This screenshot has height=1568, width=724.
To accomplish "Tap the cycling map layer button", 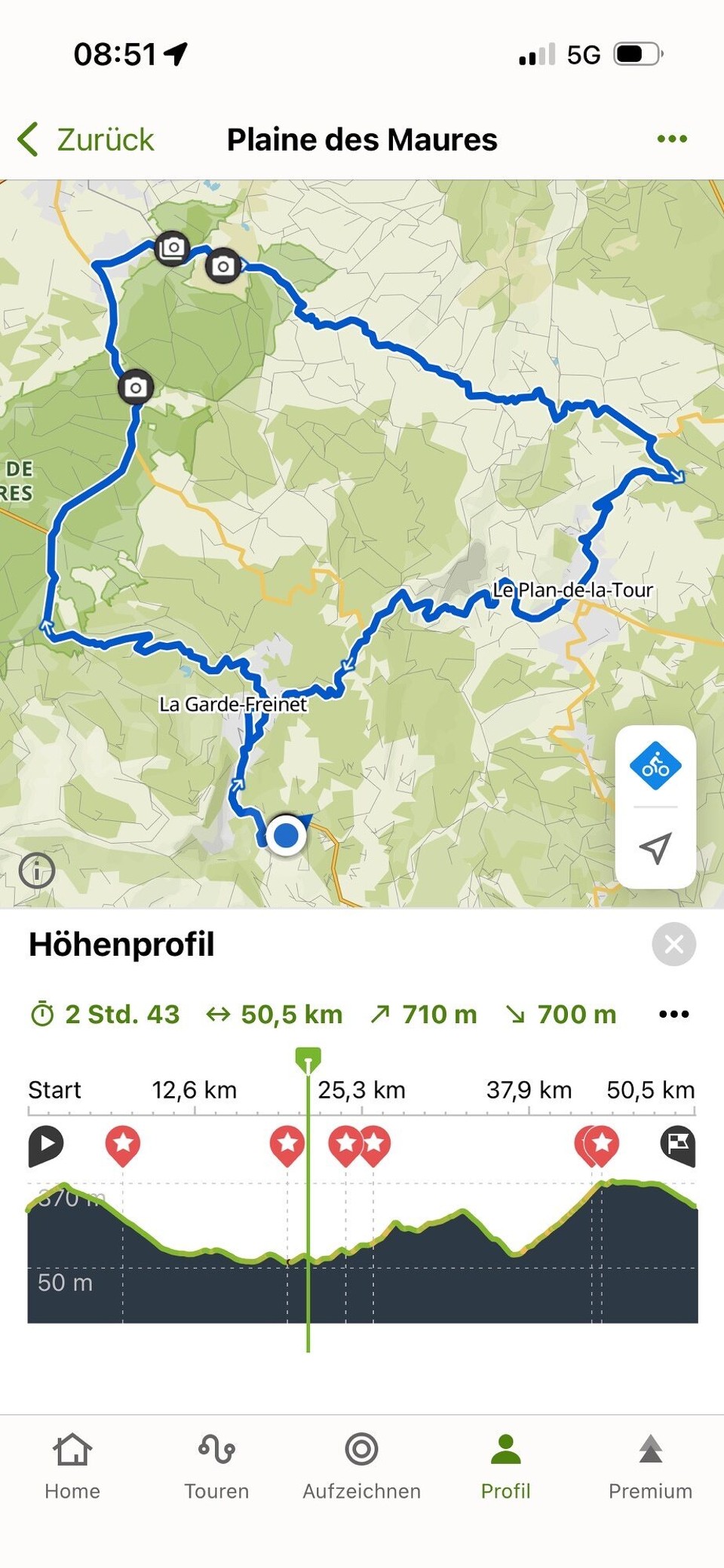I will pos(655,766).
